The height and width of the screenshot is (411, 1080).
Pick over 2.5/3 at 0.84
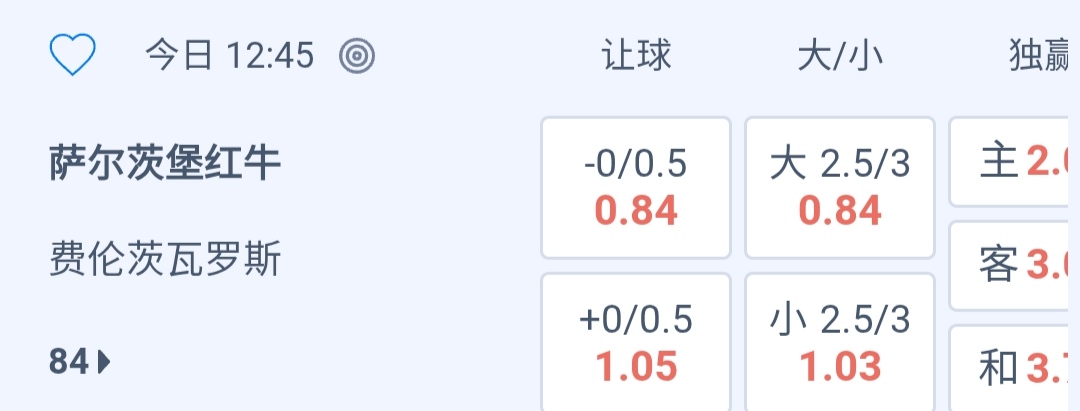pos(840,187)
